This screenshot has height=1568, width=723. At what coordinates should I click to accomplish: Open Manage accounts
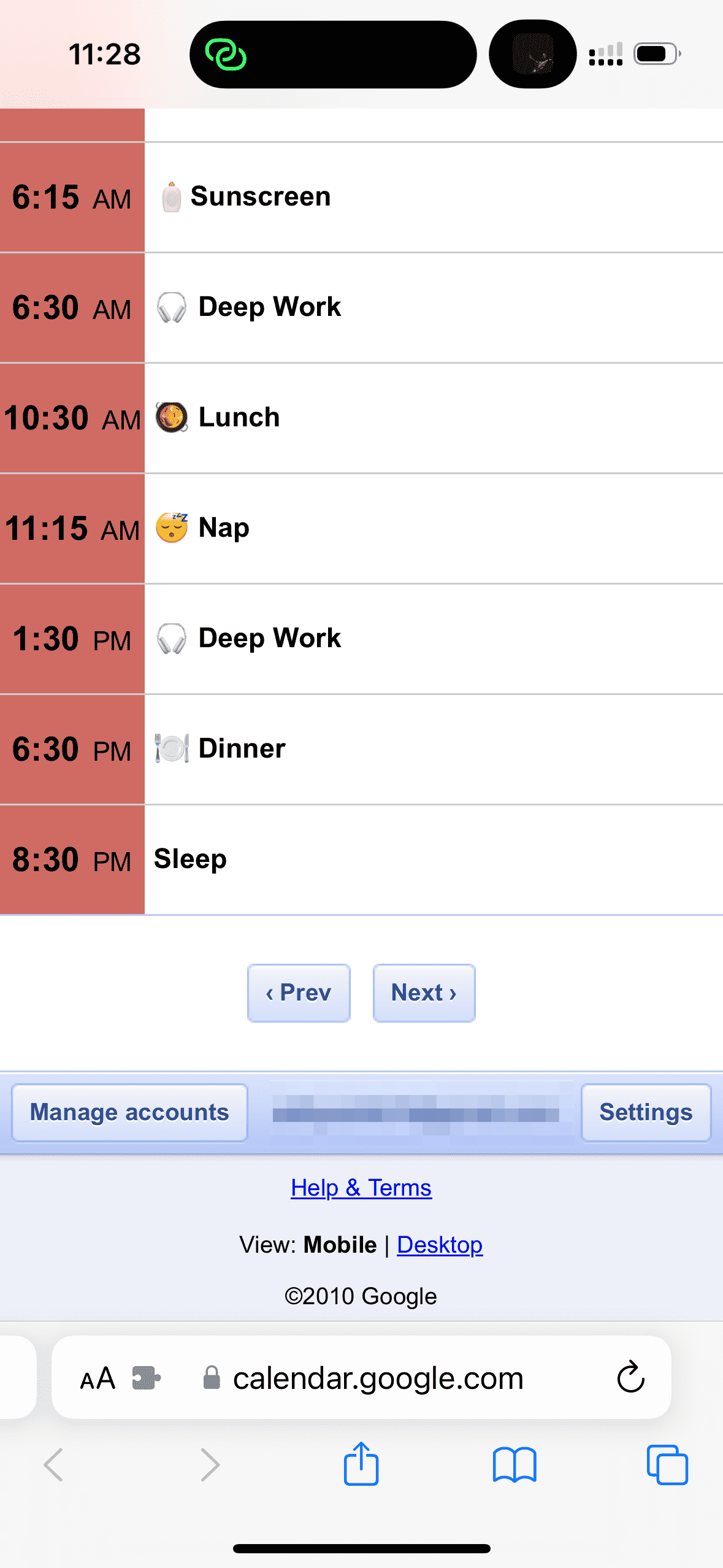click(129, 1112)
